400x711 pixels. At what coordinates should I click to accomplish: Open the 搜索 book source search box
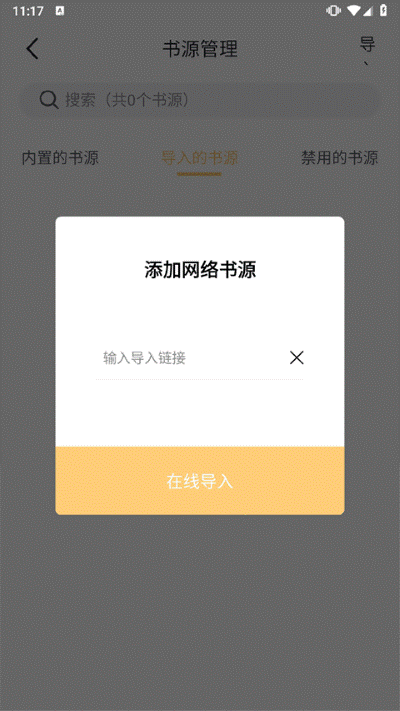tap(200, 100)
